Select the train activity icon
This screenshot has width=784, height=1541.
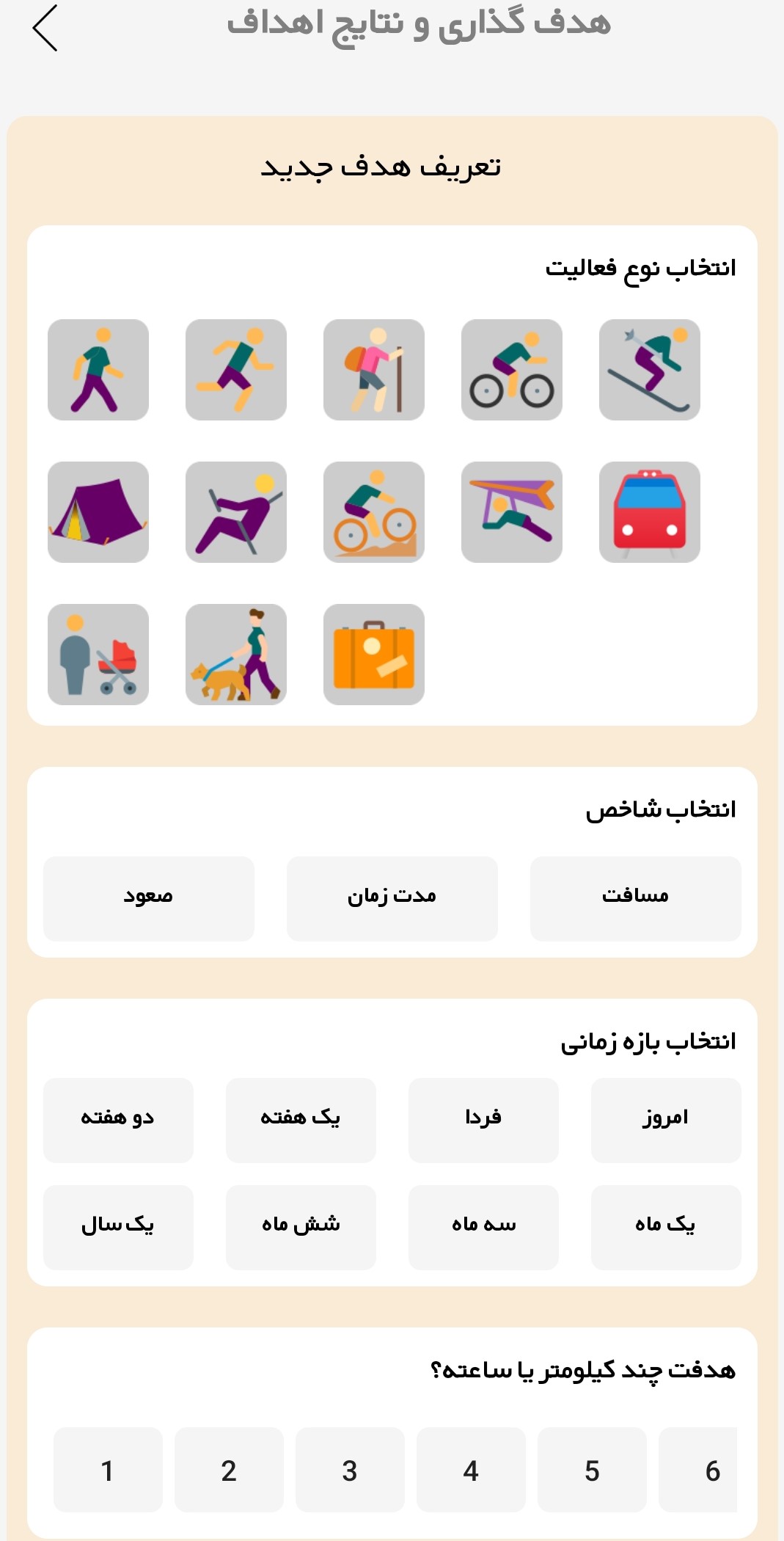(650, 512)
